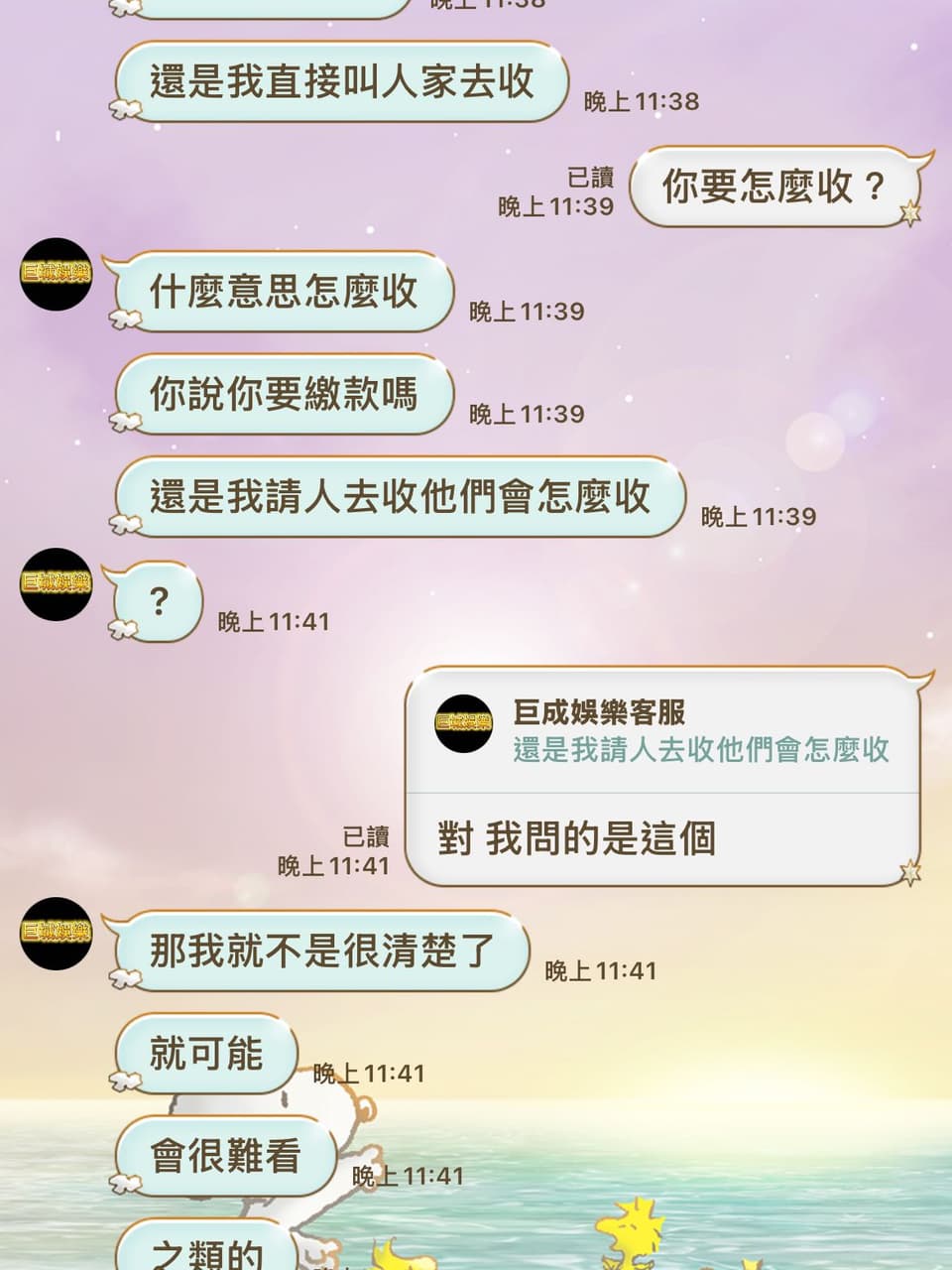Open sender avatar beside "什麼意思怎麼收" message
952x1270 pixels.
coord(57,273)
